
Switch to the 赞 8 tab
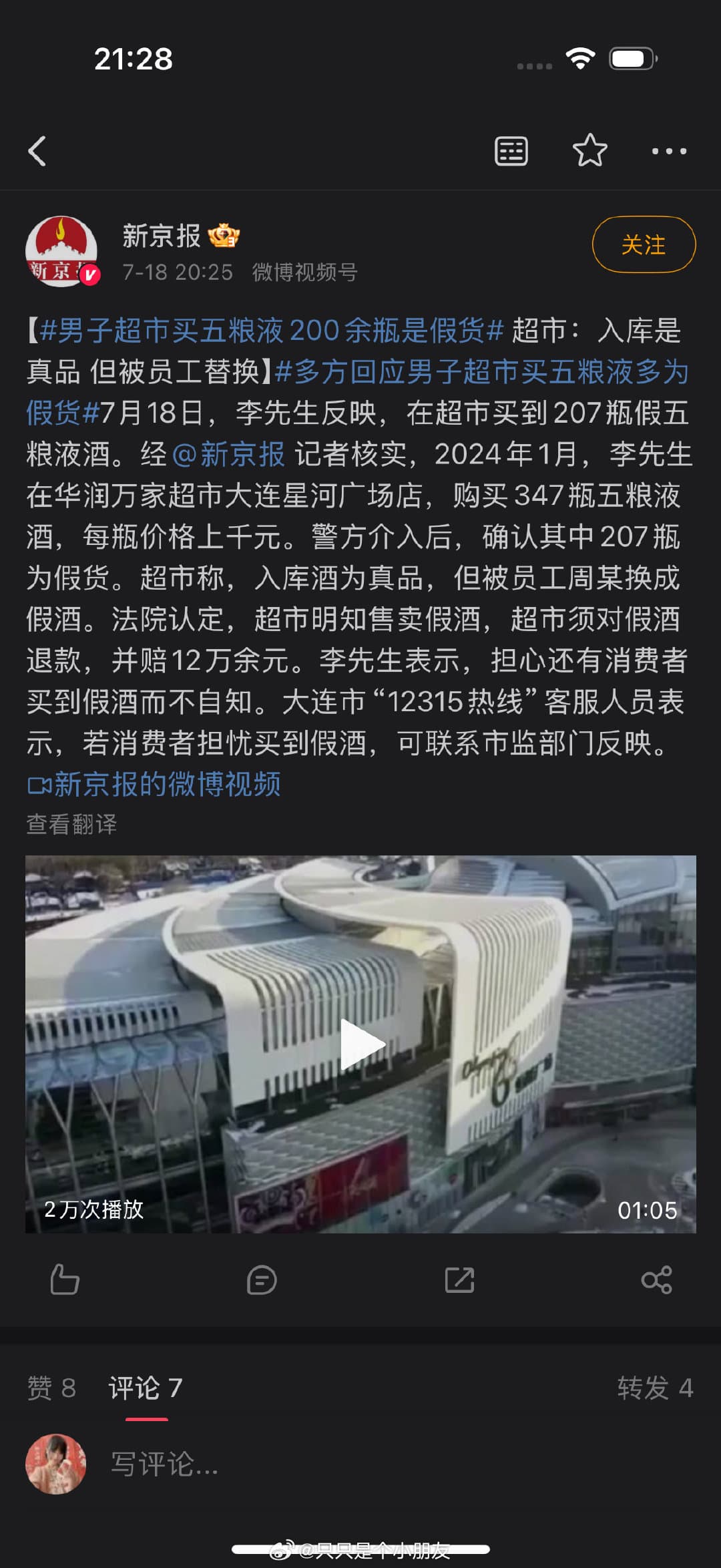(x=51, y=1388)
